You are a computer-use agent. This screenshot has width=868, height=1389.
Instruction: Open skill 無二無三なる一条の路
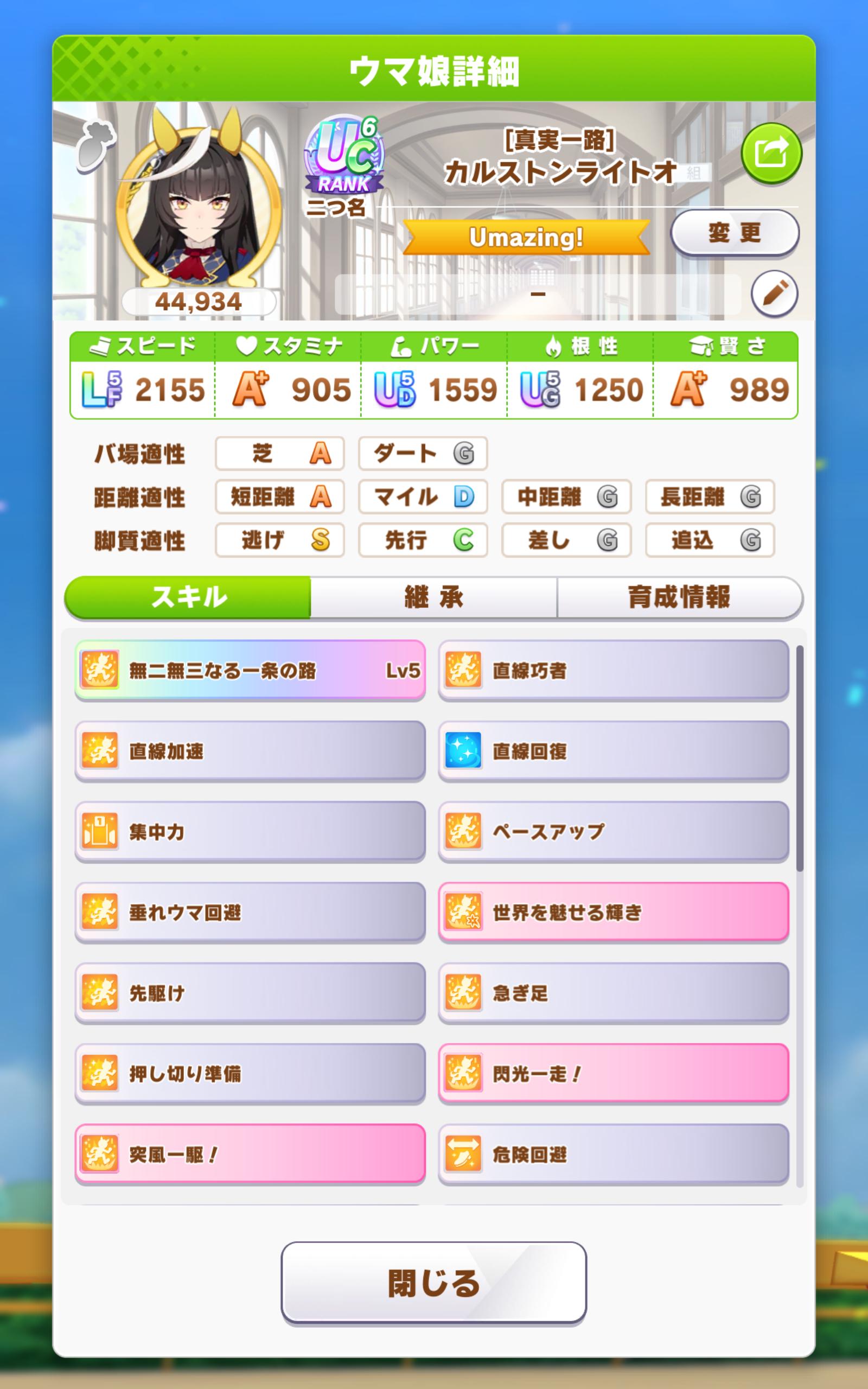pyautogui.click(x=250, y=670)
